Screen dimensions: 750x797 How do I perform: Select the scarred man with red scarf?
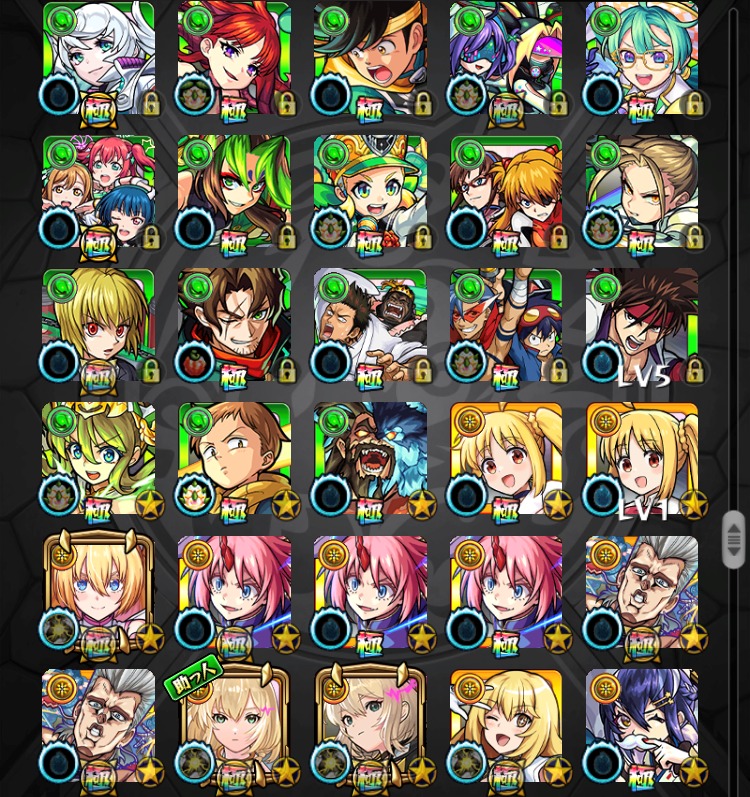pyautogui.click(x=234, y=325)
